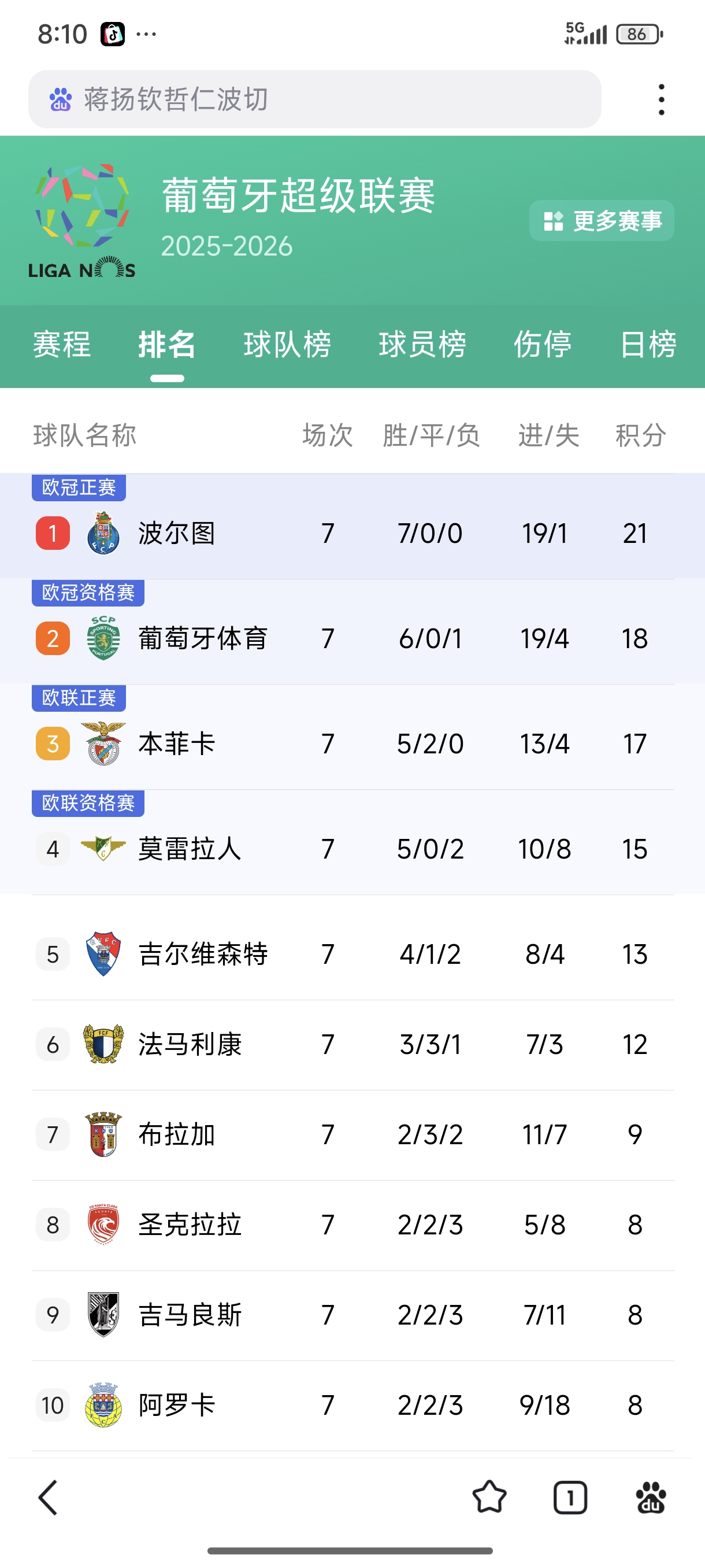Tap the Sporting Lisbon club logo
This screenshot has height=1568, width=705.
(x=103, y=638)
